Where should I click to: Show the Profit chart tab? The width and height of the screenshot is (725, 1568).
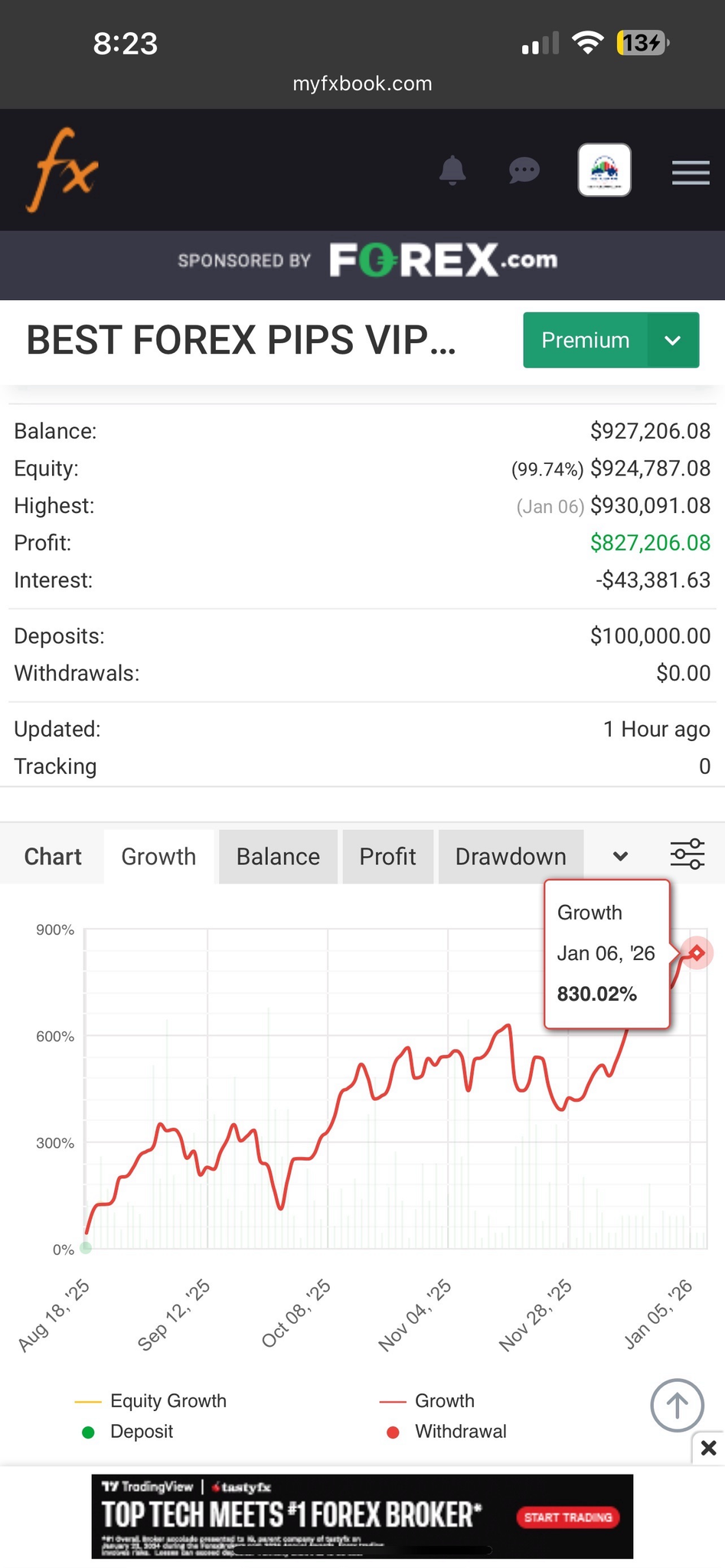click(387, 856)
